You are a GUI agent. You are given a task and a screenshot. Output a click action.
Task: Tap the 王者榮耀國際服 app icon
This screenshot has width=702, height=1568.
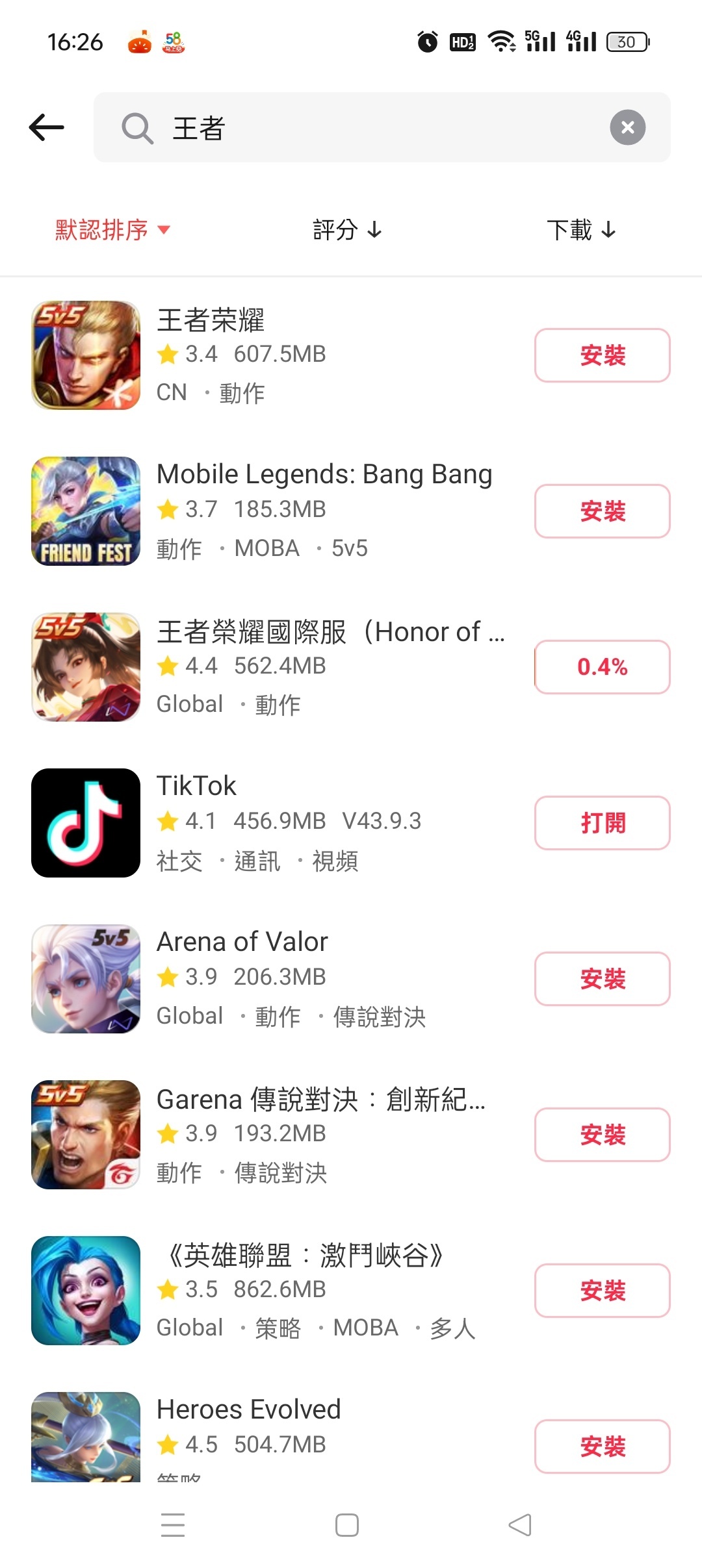point(85,667)
